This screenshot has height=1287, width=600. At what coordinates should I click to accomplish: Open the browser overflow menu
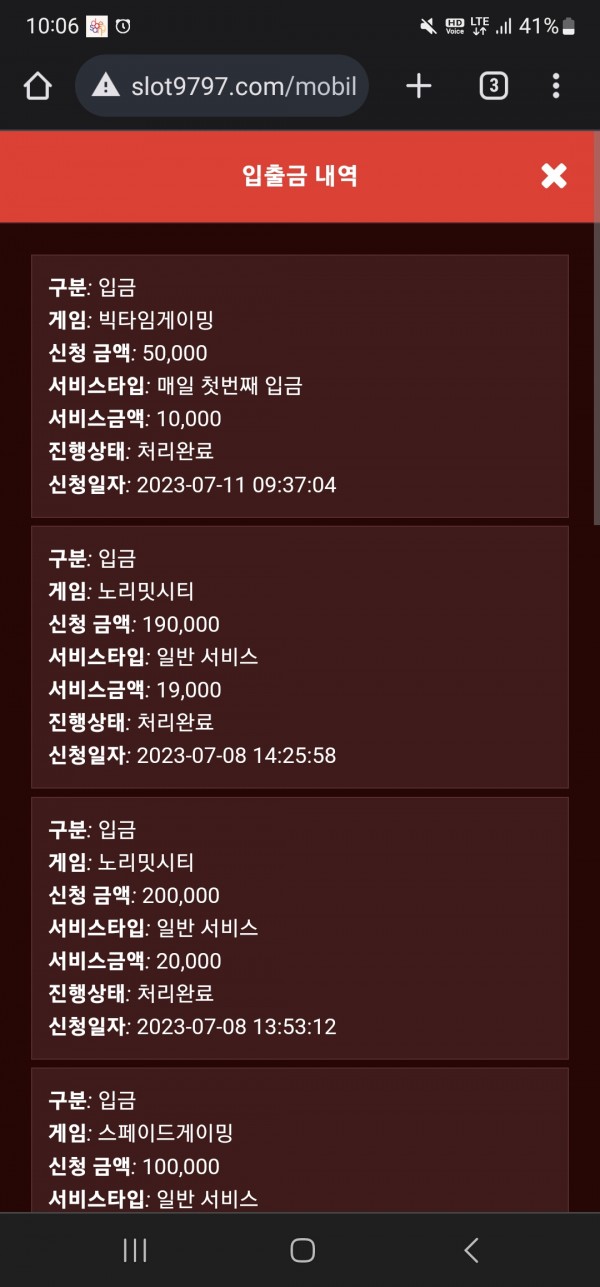click(556, 87)
